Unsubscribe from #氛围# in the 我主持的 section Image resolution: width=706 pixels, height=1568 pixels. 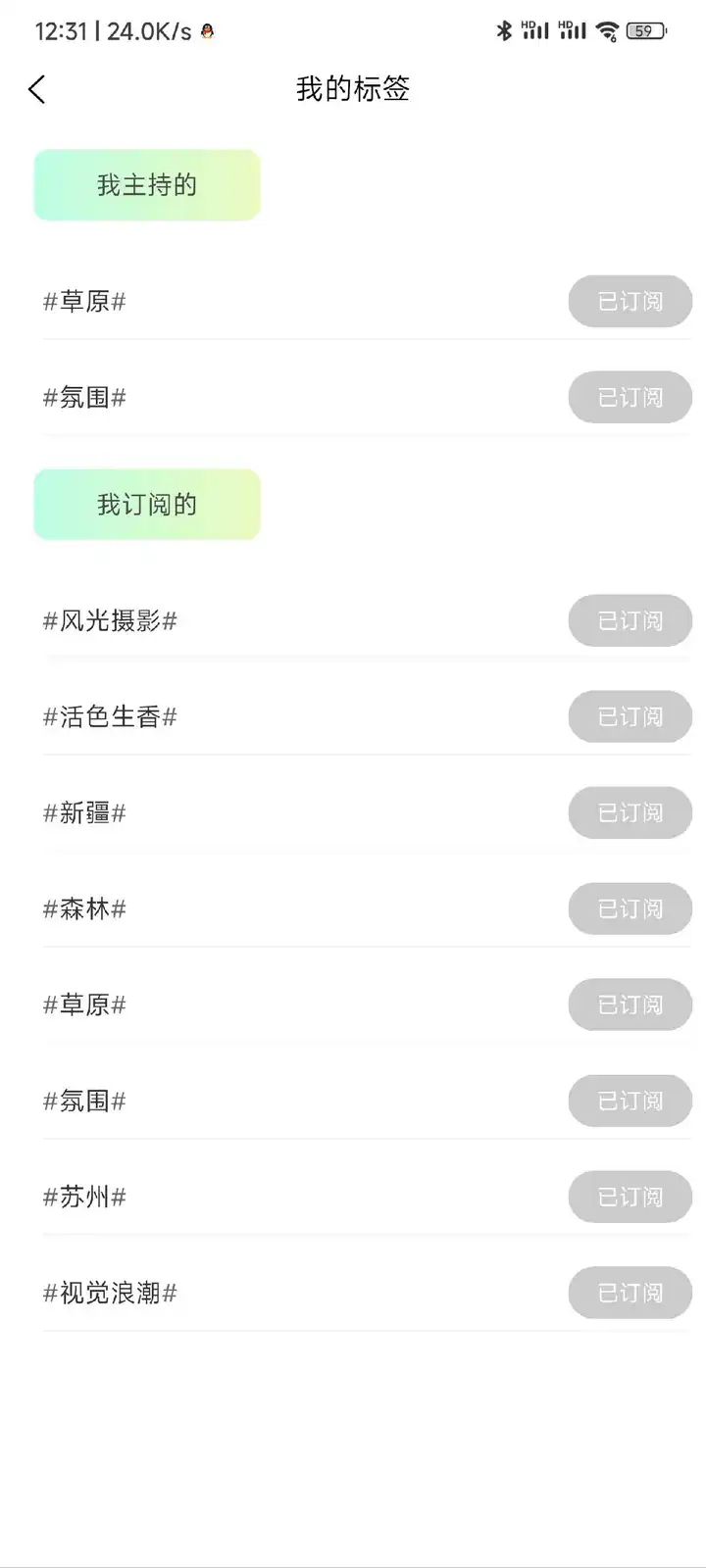tap(630, 397)
